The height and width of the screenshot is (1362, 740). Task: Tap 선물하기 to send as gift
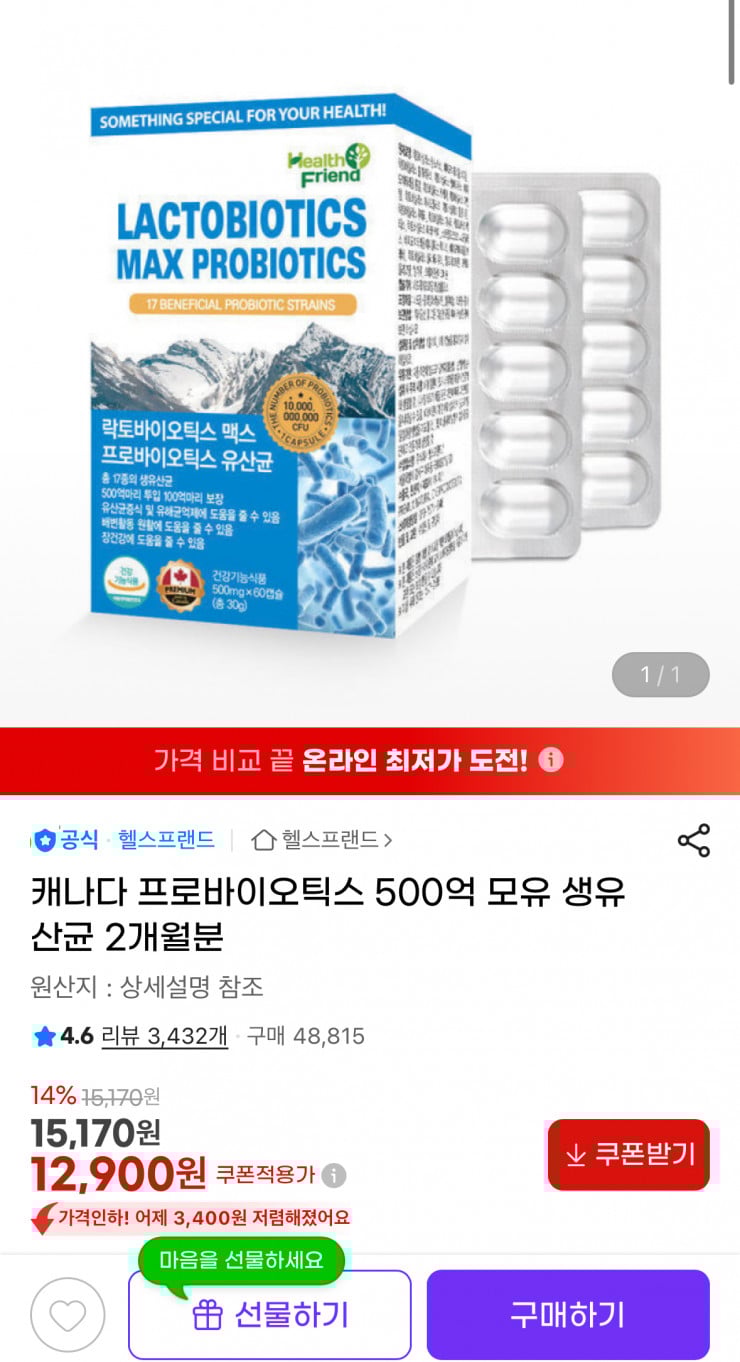270,1315
